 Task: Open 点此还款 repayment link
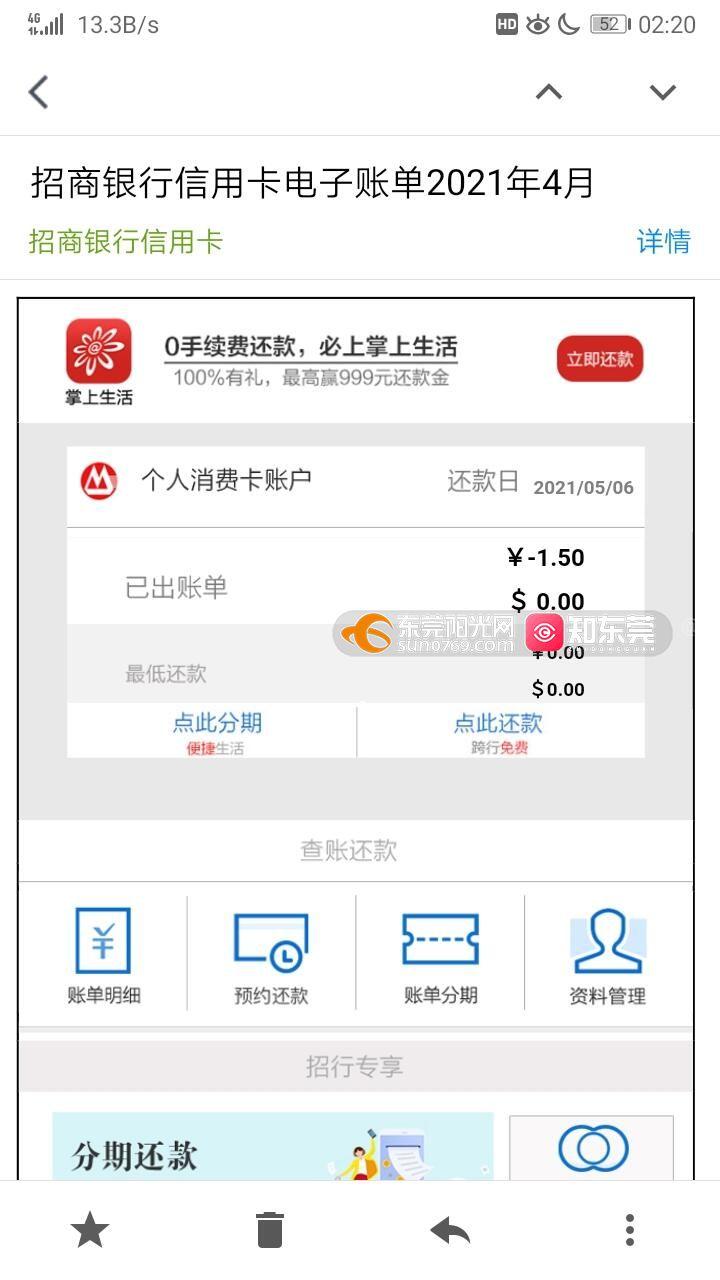tap(498, 730)
